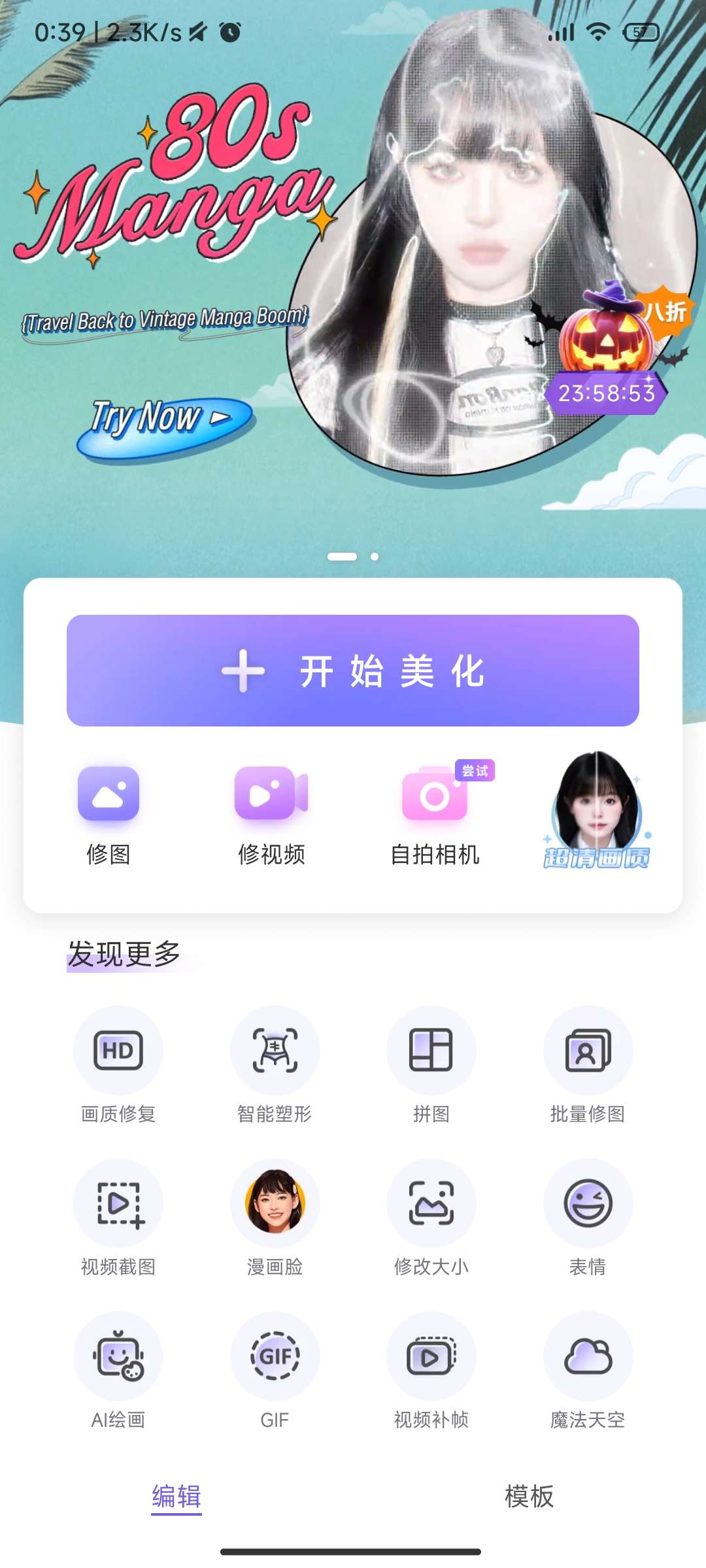Open 修图 photo editing

109,813
